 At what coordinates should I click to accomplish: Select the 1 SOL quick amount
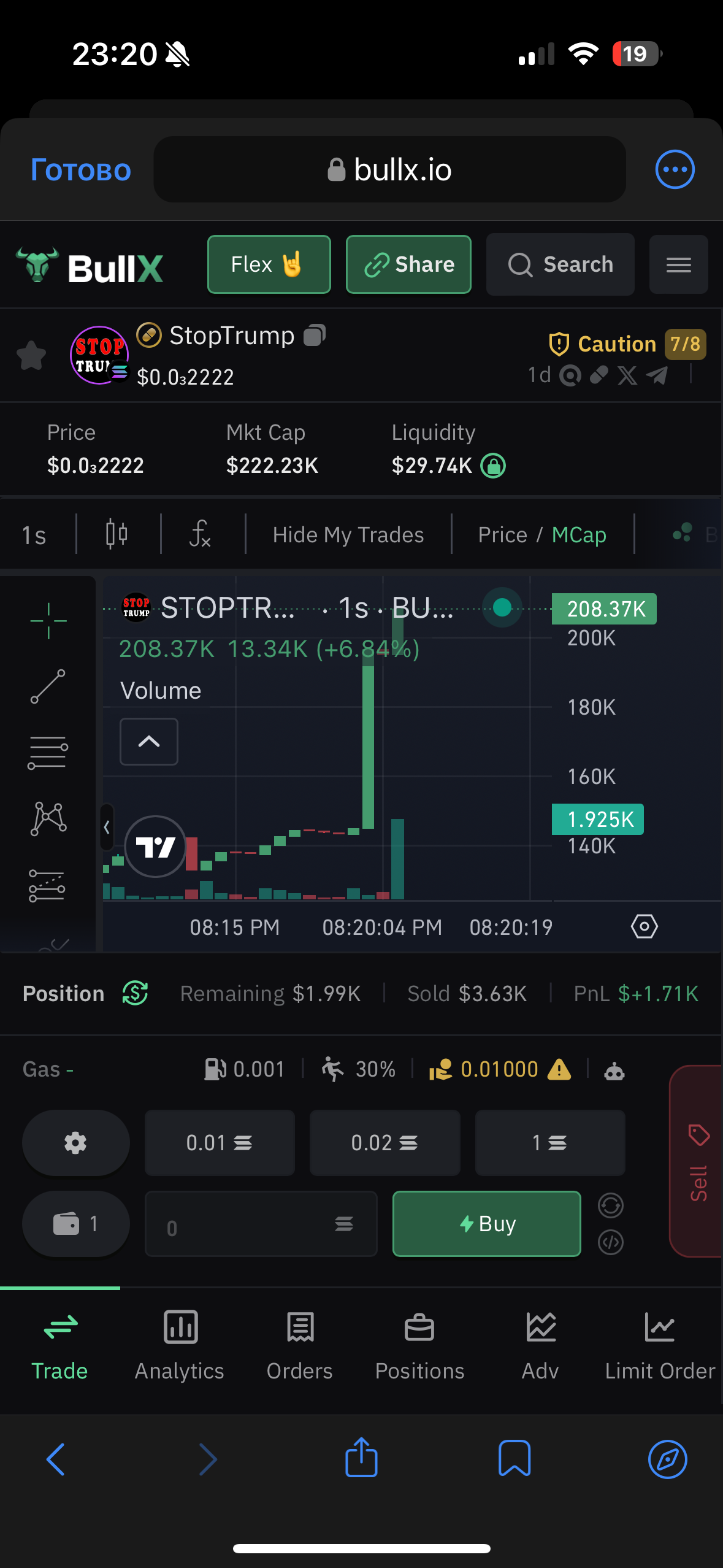(x=549, y=1143)
